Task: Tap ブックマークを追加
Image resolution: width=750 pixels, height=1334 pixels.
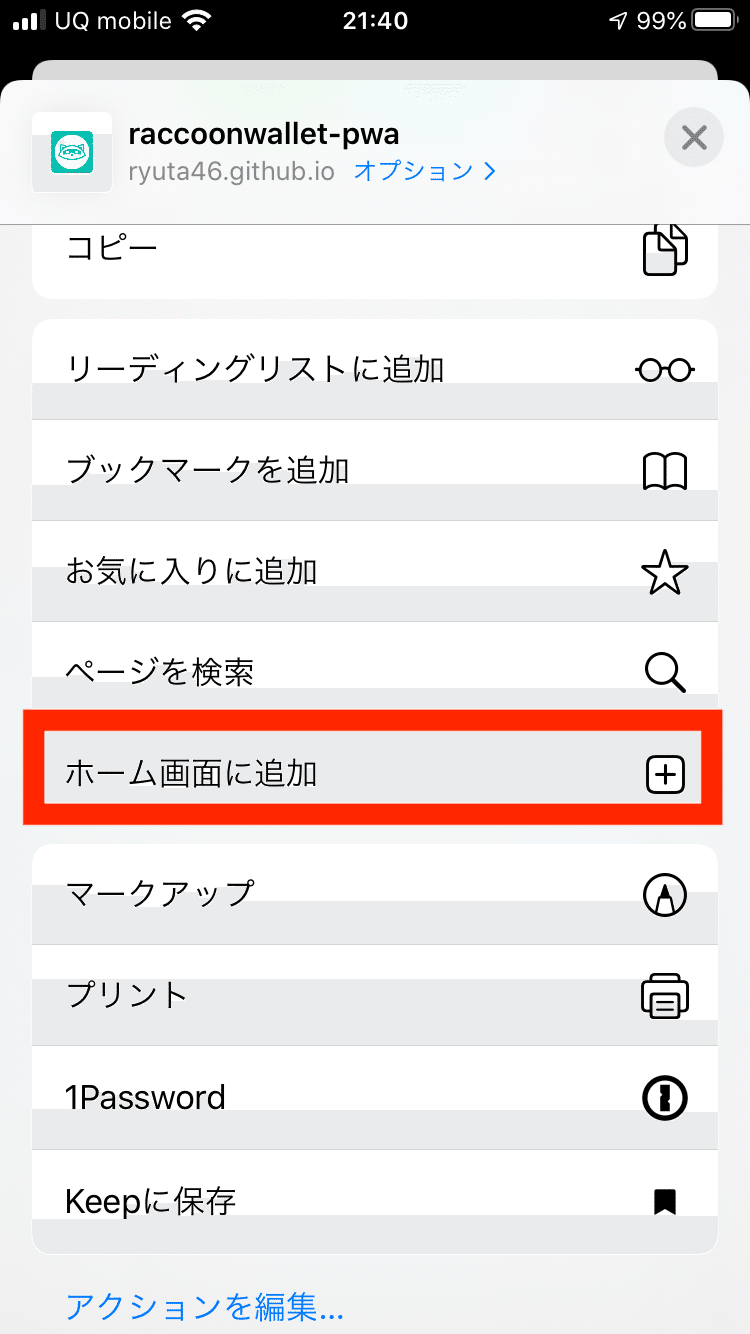Action: coord(375,470)
